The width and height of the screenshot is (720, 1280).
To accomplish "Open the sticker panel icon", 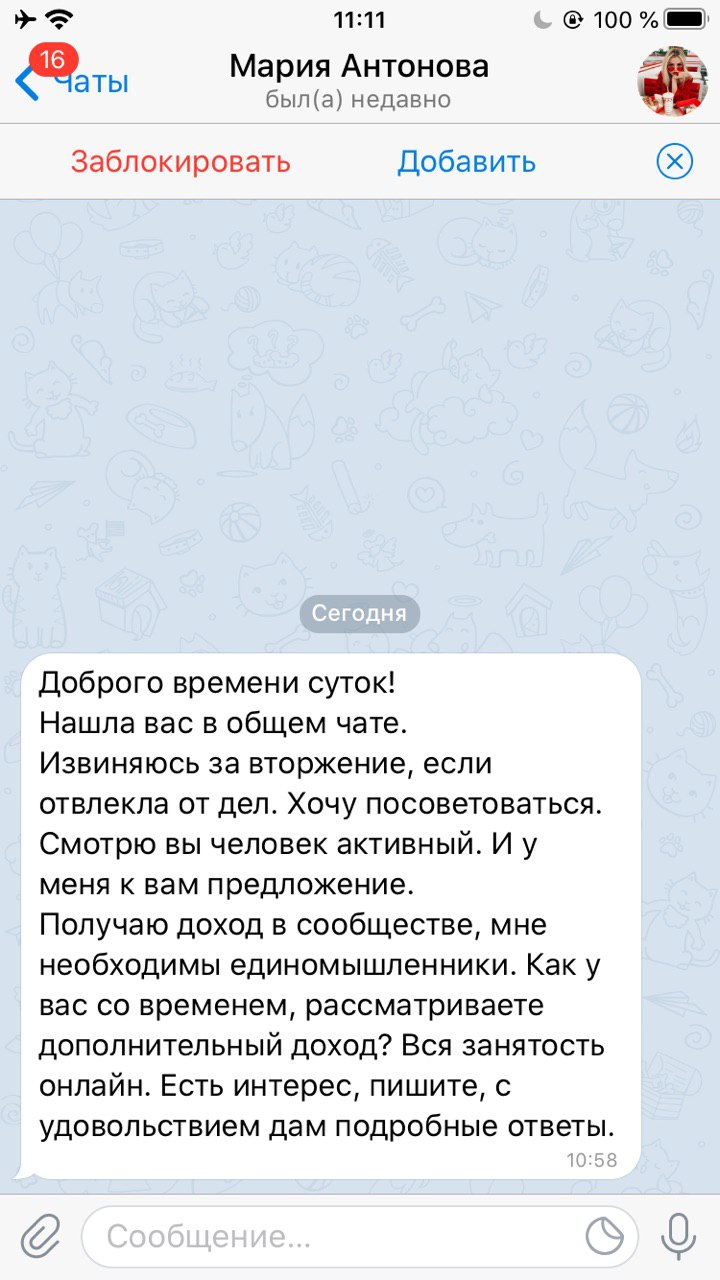I will coord(605,1237).
